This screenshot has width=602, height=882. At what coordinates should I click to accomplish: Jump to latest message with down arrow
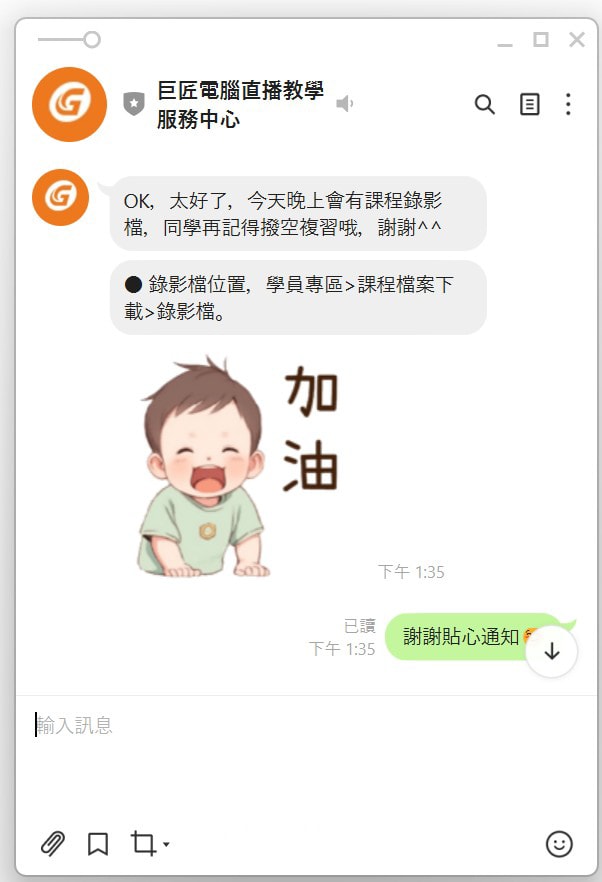tap(552, 651)
